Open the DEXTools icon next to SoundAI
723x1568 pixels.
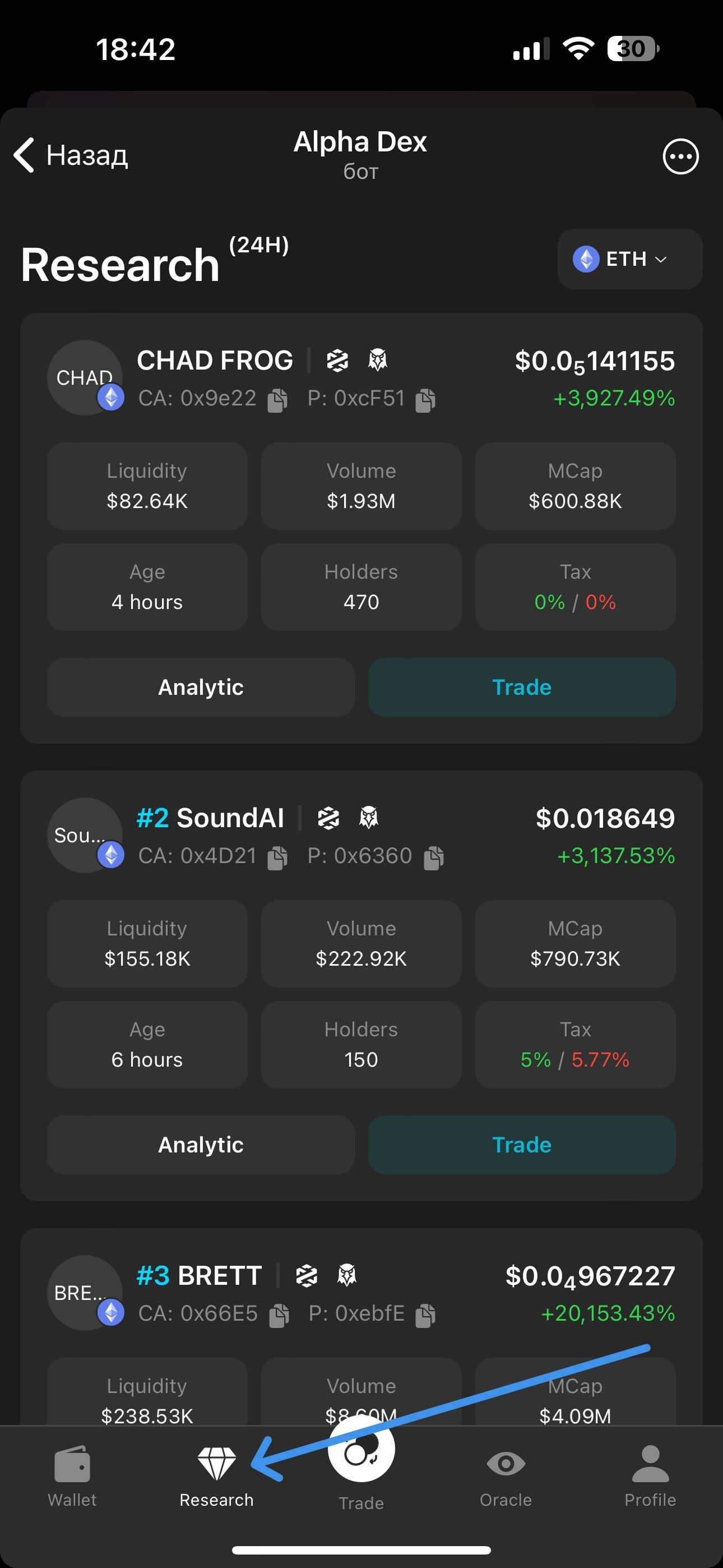[x=328, y=818]
